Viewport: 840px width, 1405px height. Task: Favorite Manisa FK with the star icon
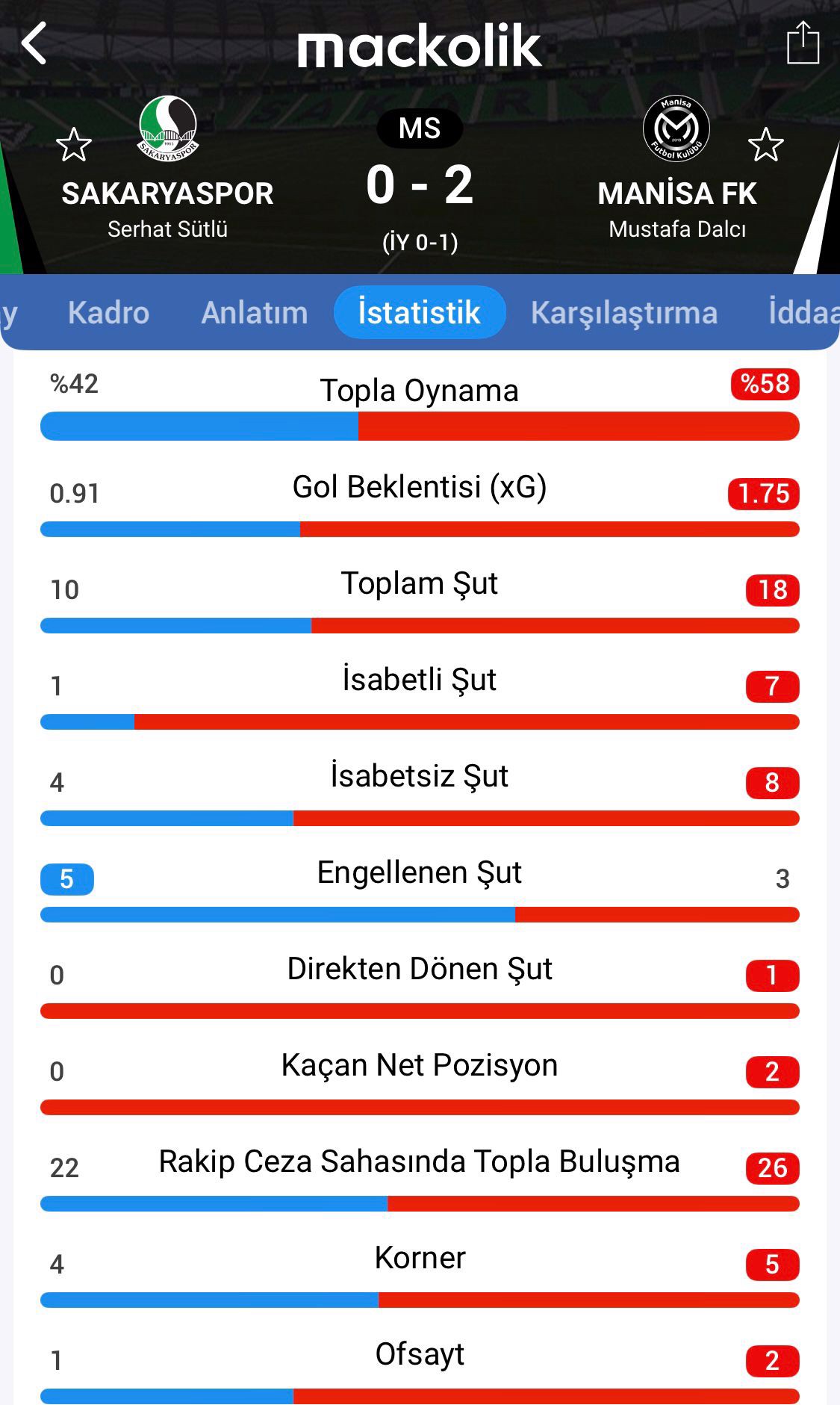click(765, 145)
